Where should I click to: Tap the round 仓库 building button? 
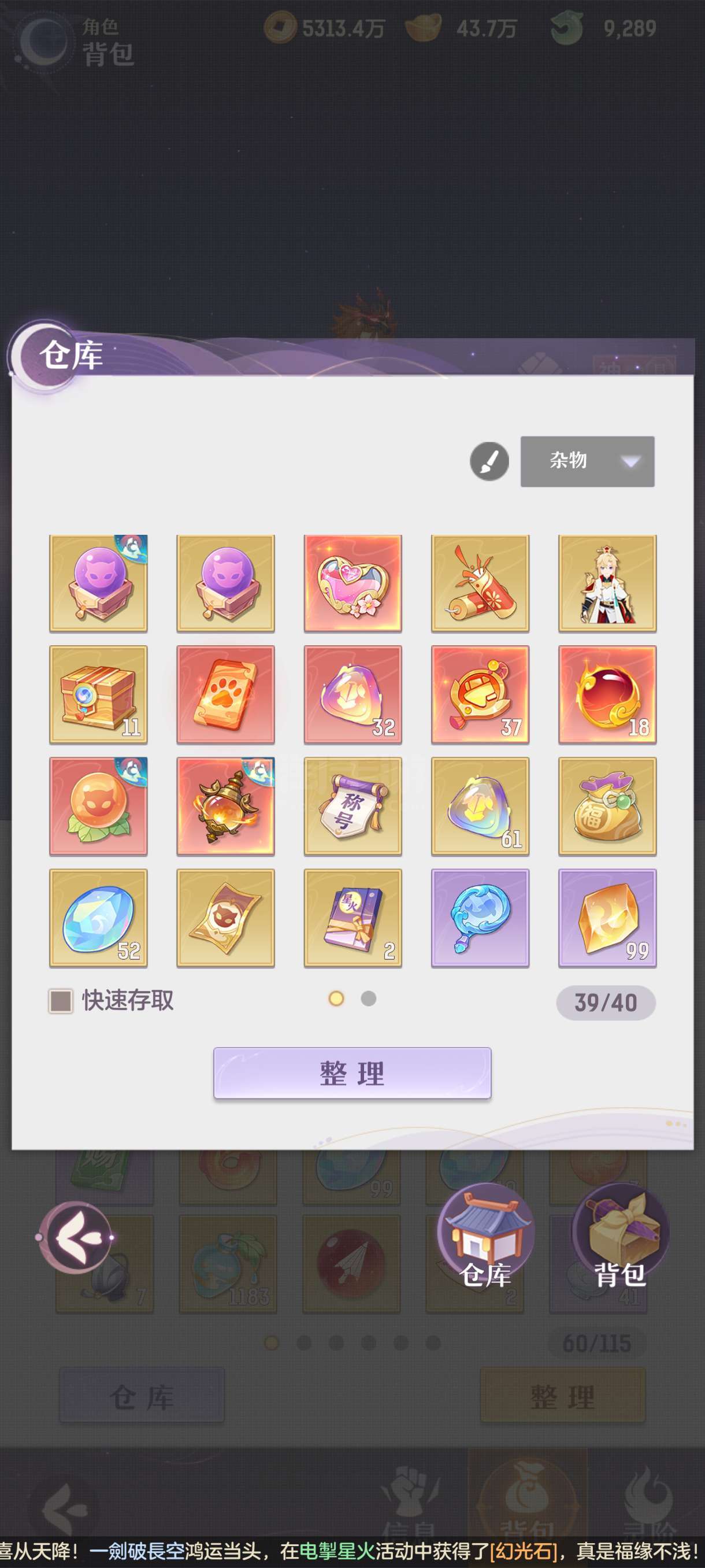point(485,1234)
